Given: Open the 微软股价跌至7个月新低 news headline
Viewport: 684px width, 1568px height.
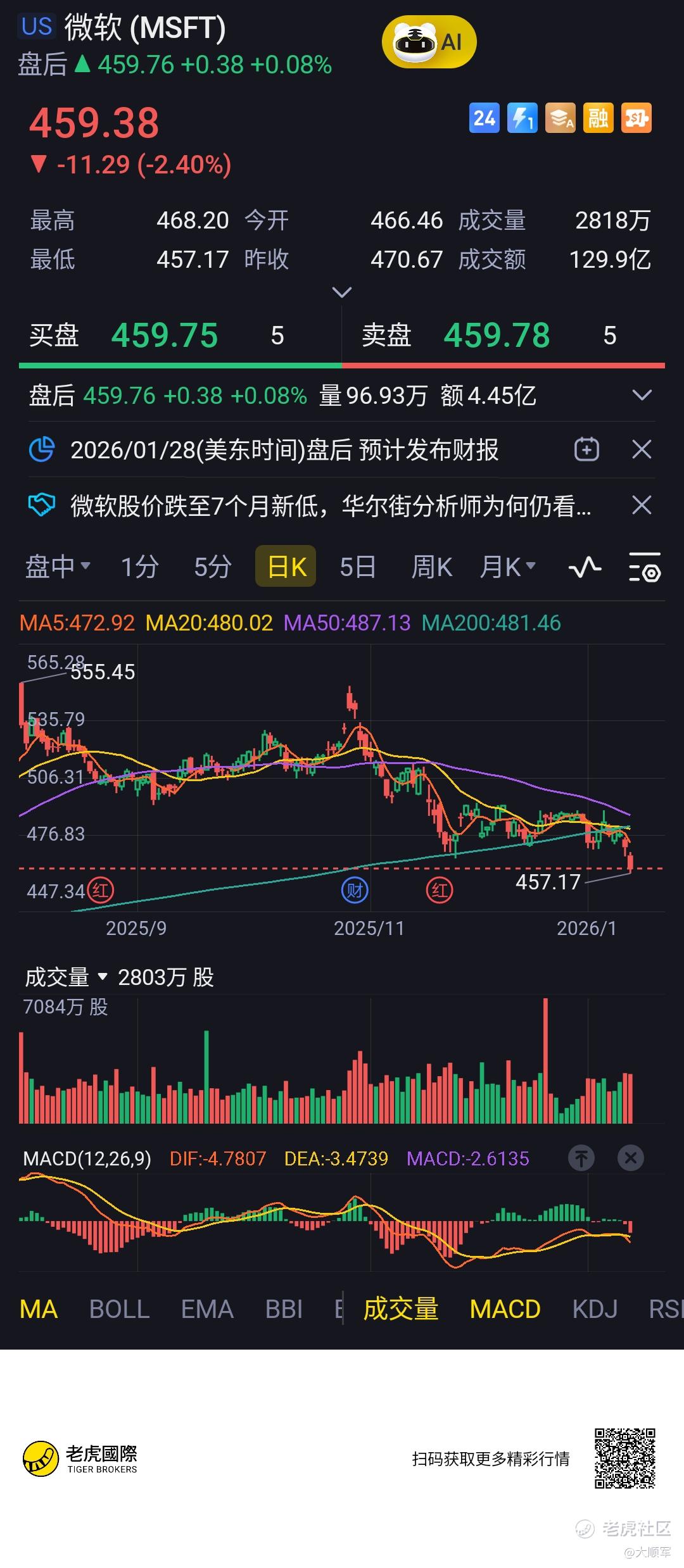Looking at the screenshot, I should 331,506.
